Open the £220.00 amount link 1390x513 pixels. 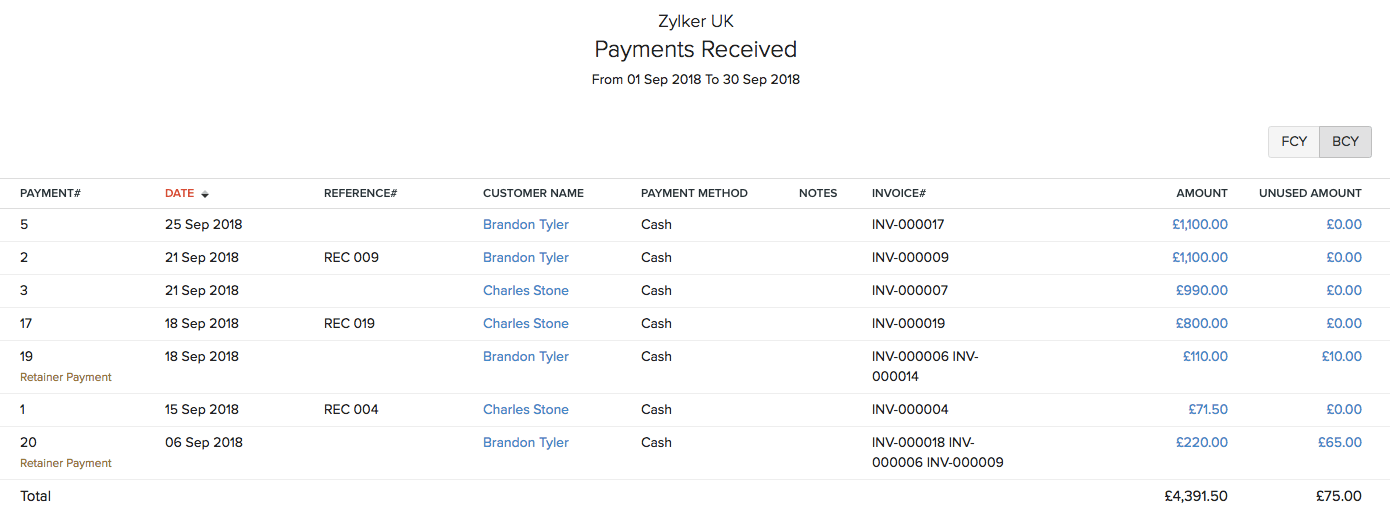pos(1201,443)
